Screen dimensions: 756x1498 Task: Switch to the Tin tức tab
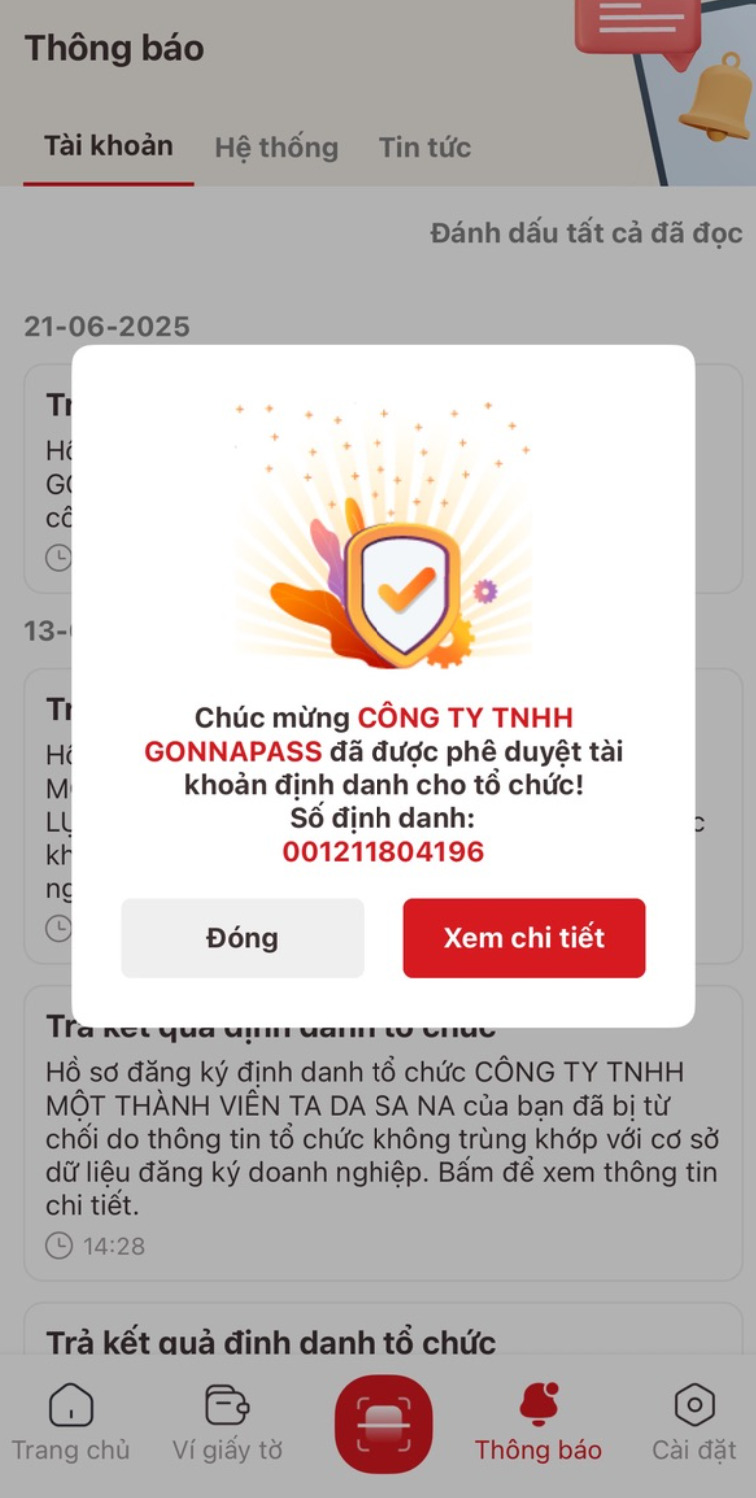click(425, 148)
